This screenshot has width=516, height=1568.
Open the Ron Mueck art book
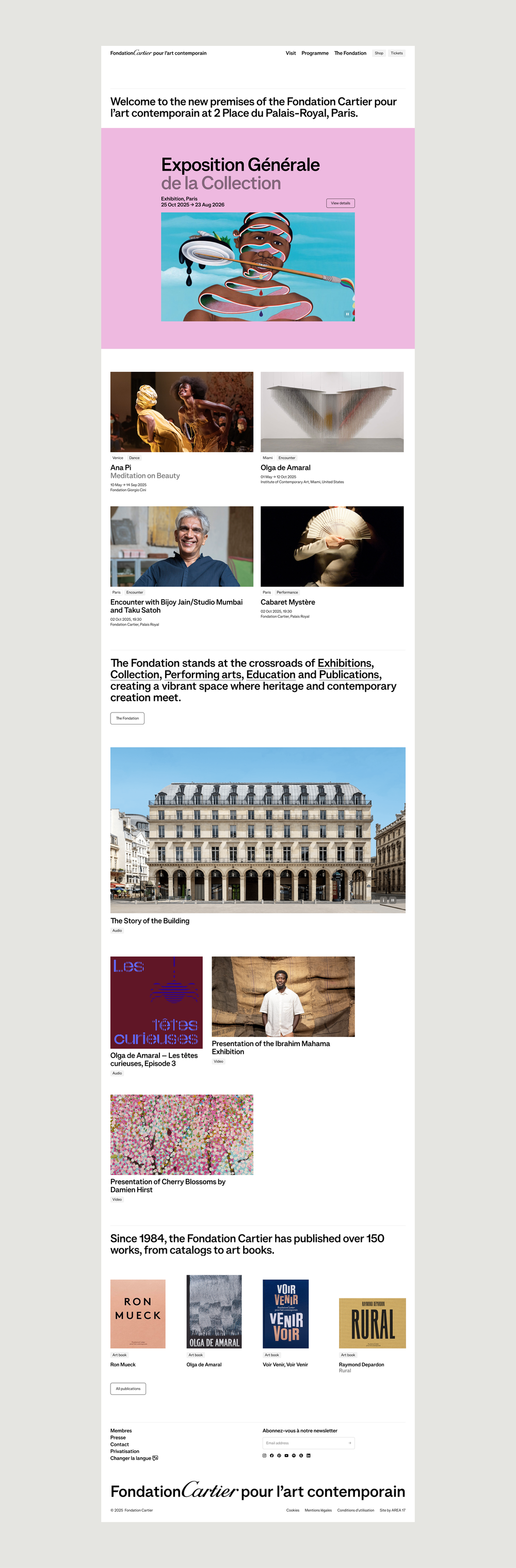point(138,1314)
